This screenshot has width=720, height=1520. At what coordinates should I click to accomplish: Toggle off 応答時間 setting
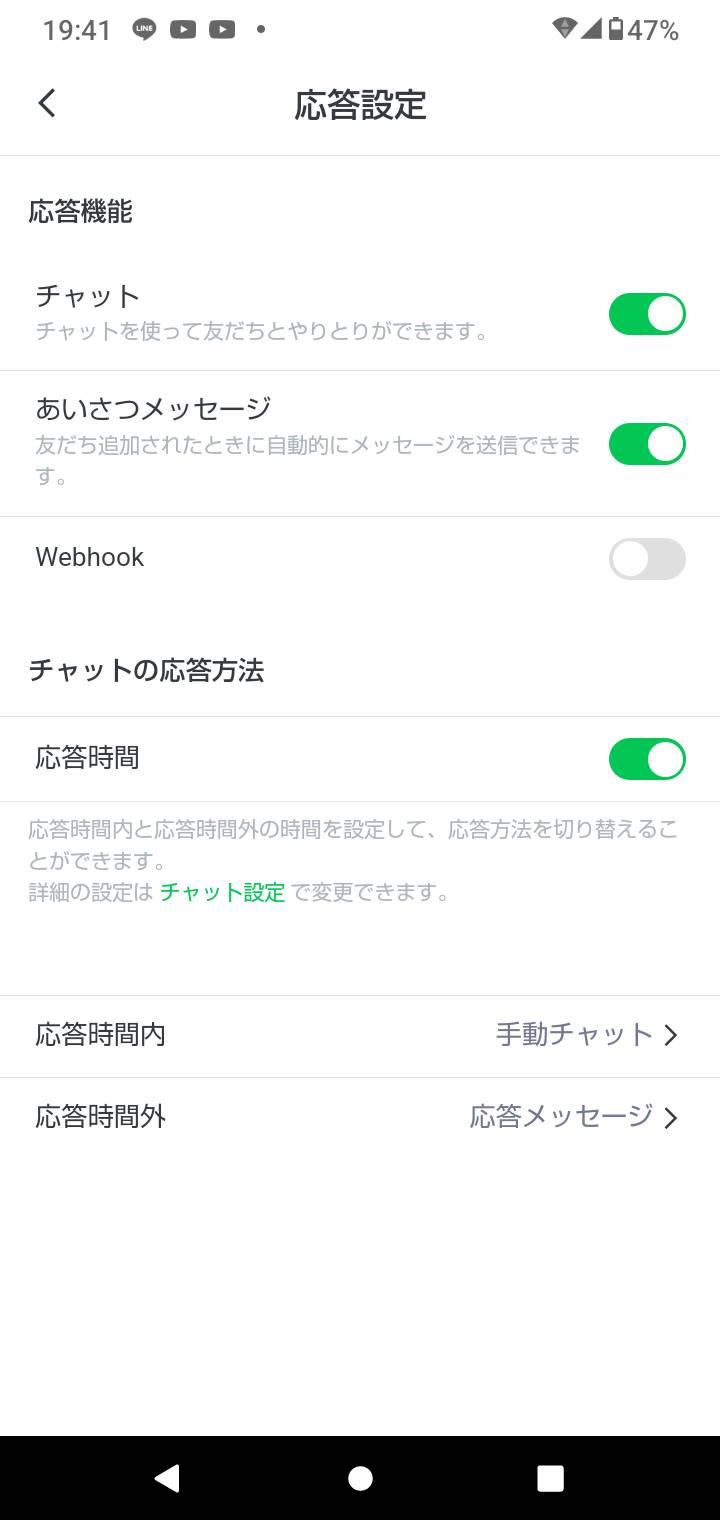647,759
